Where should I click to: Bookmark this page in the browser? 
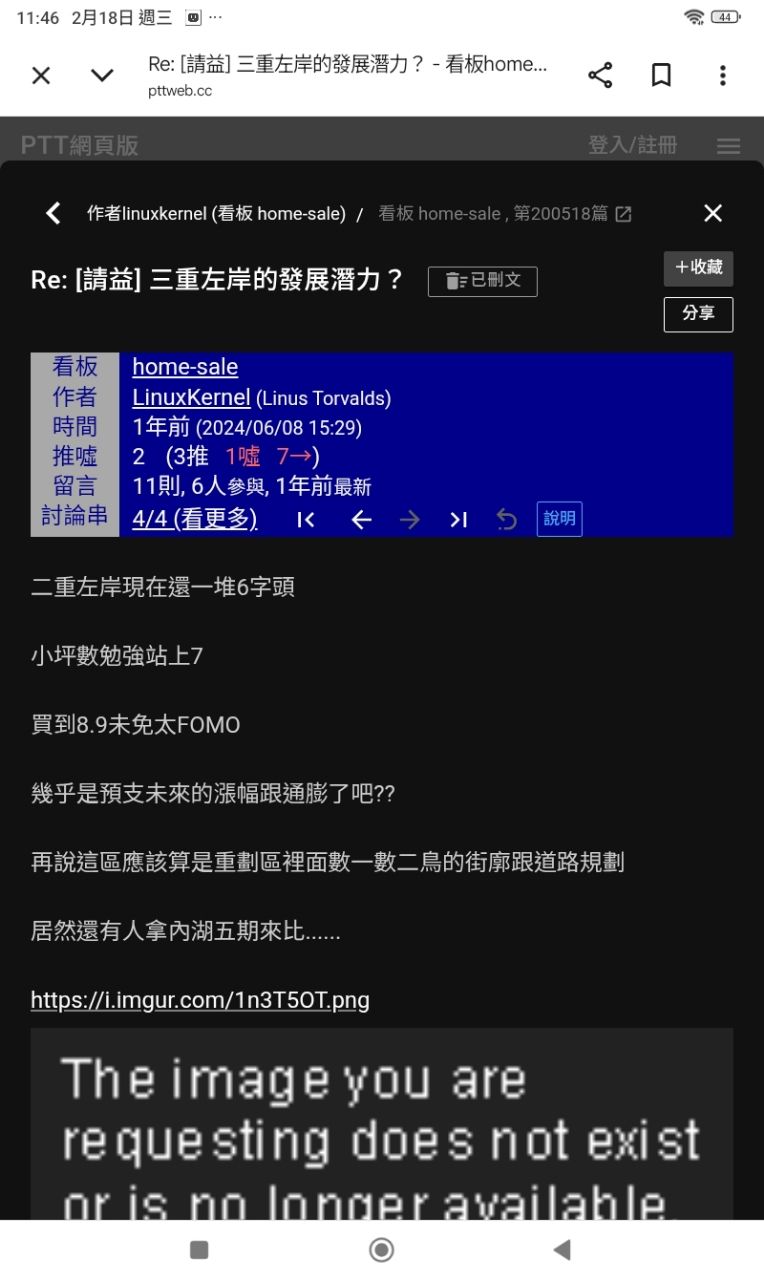[661, 76]
